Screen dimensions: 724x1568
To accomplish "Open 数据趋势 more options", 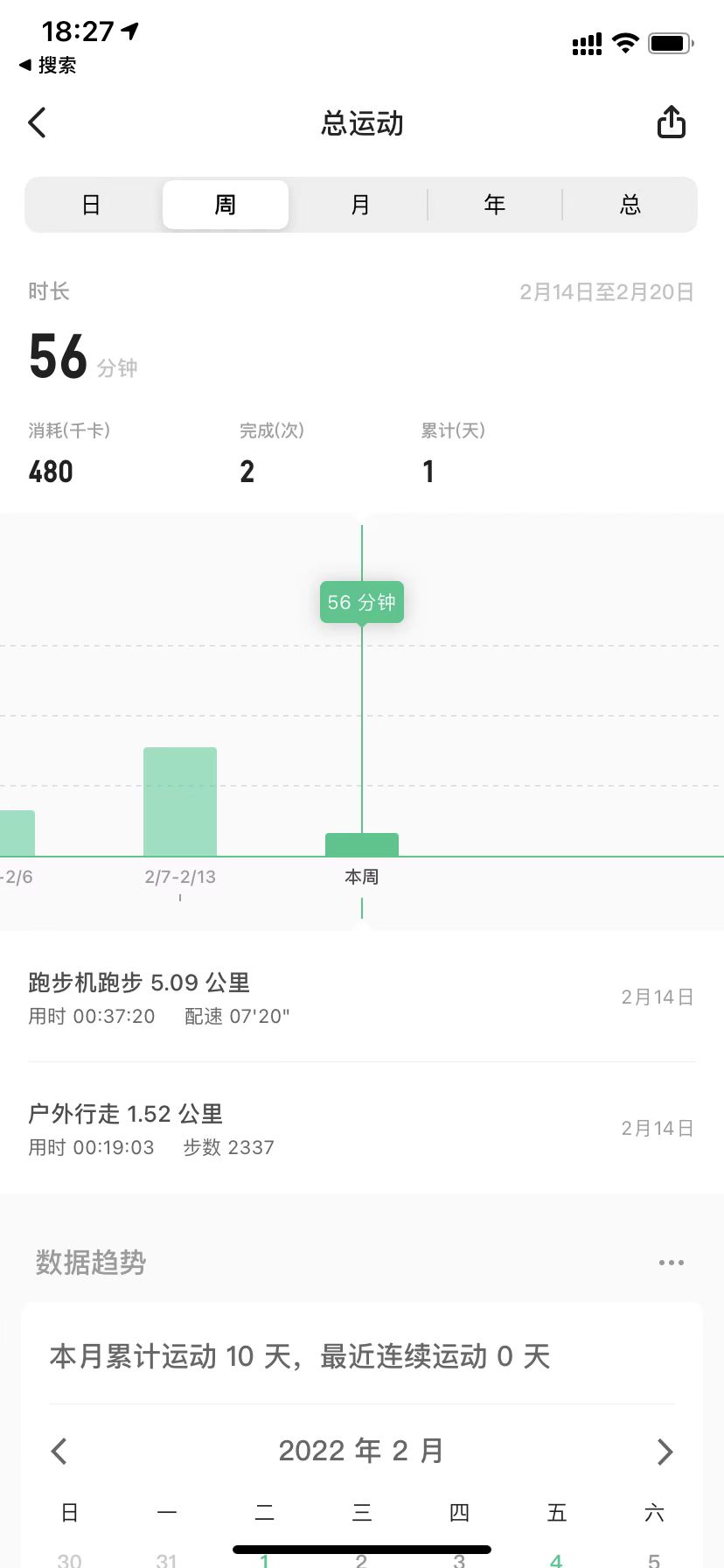I will pyautogui.click(x=671, y=1263).
